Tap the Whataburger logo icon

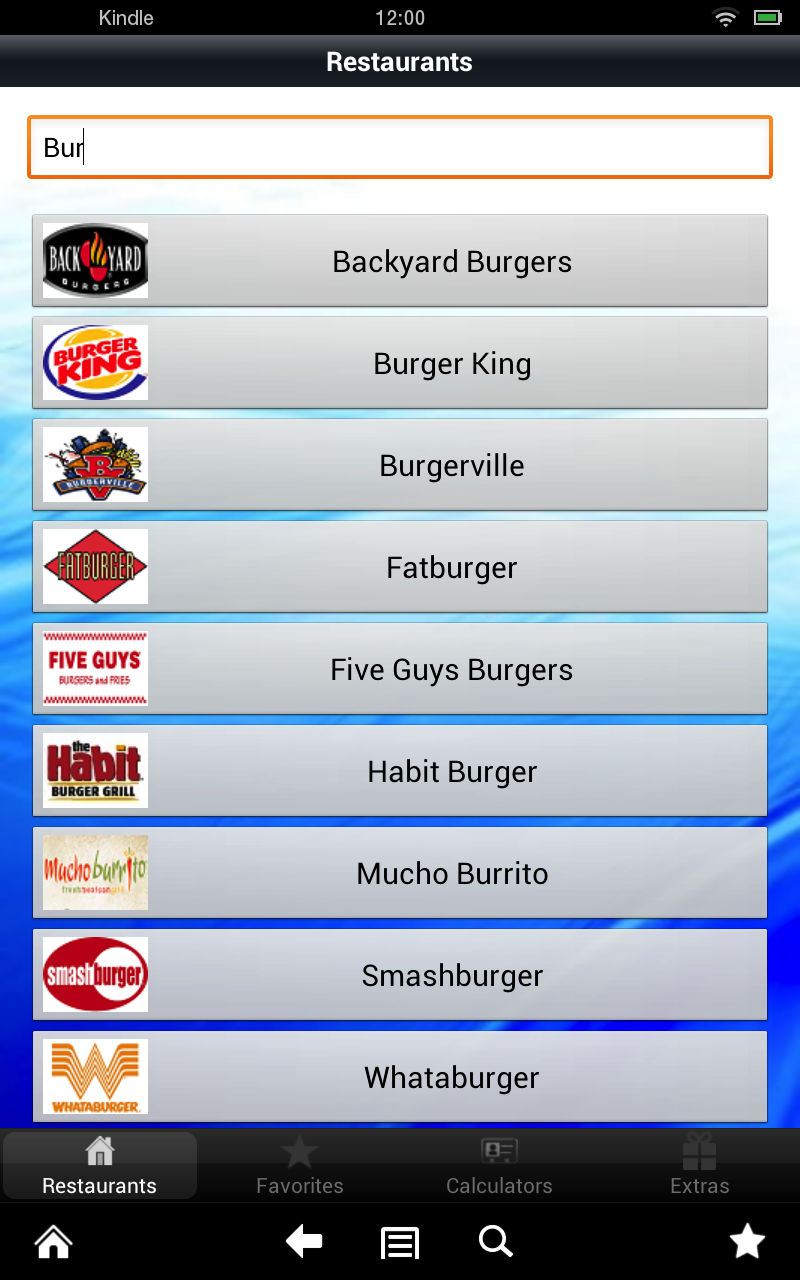coord(94,1076)
